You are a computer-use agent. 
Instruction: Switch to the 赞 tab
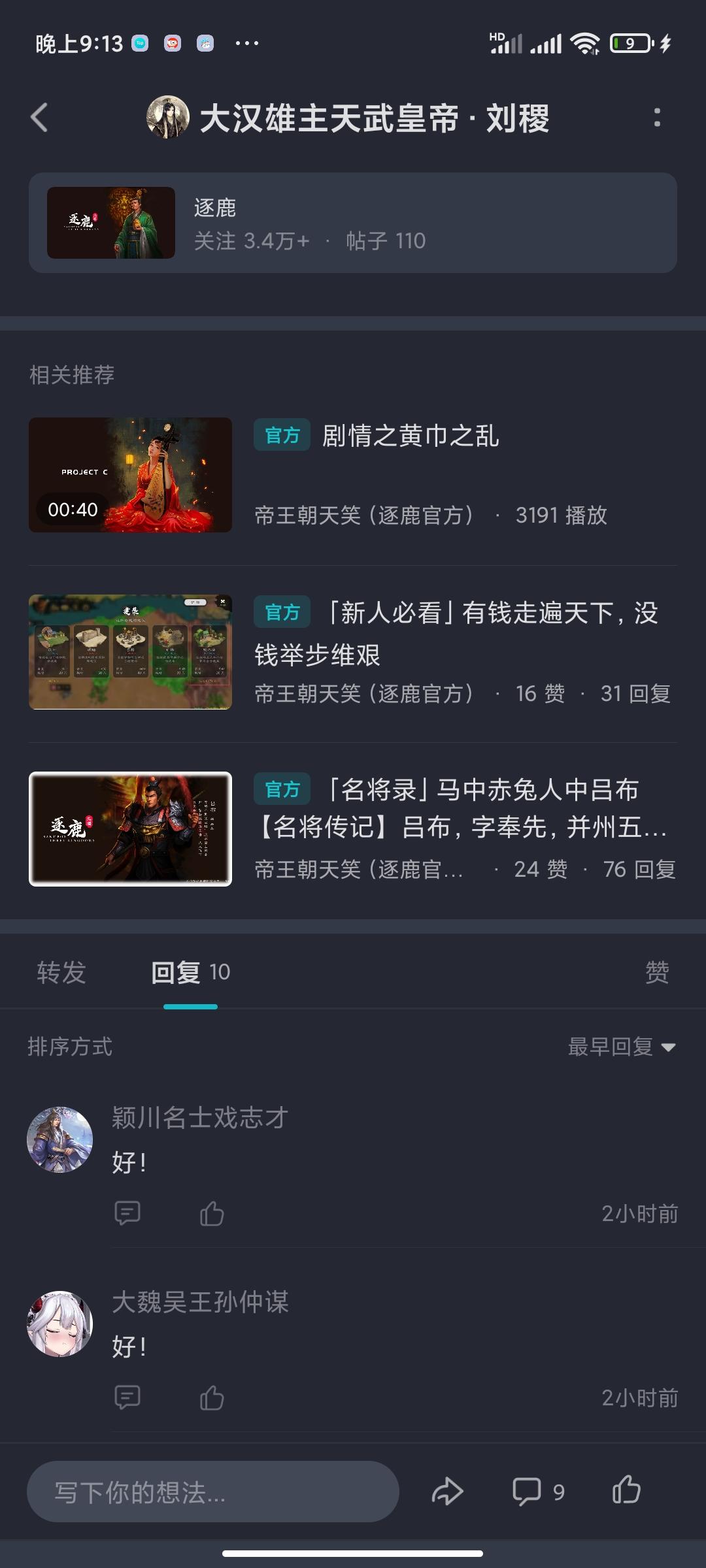click(658, 972)
